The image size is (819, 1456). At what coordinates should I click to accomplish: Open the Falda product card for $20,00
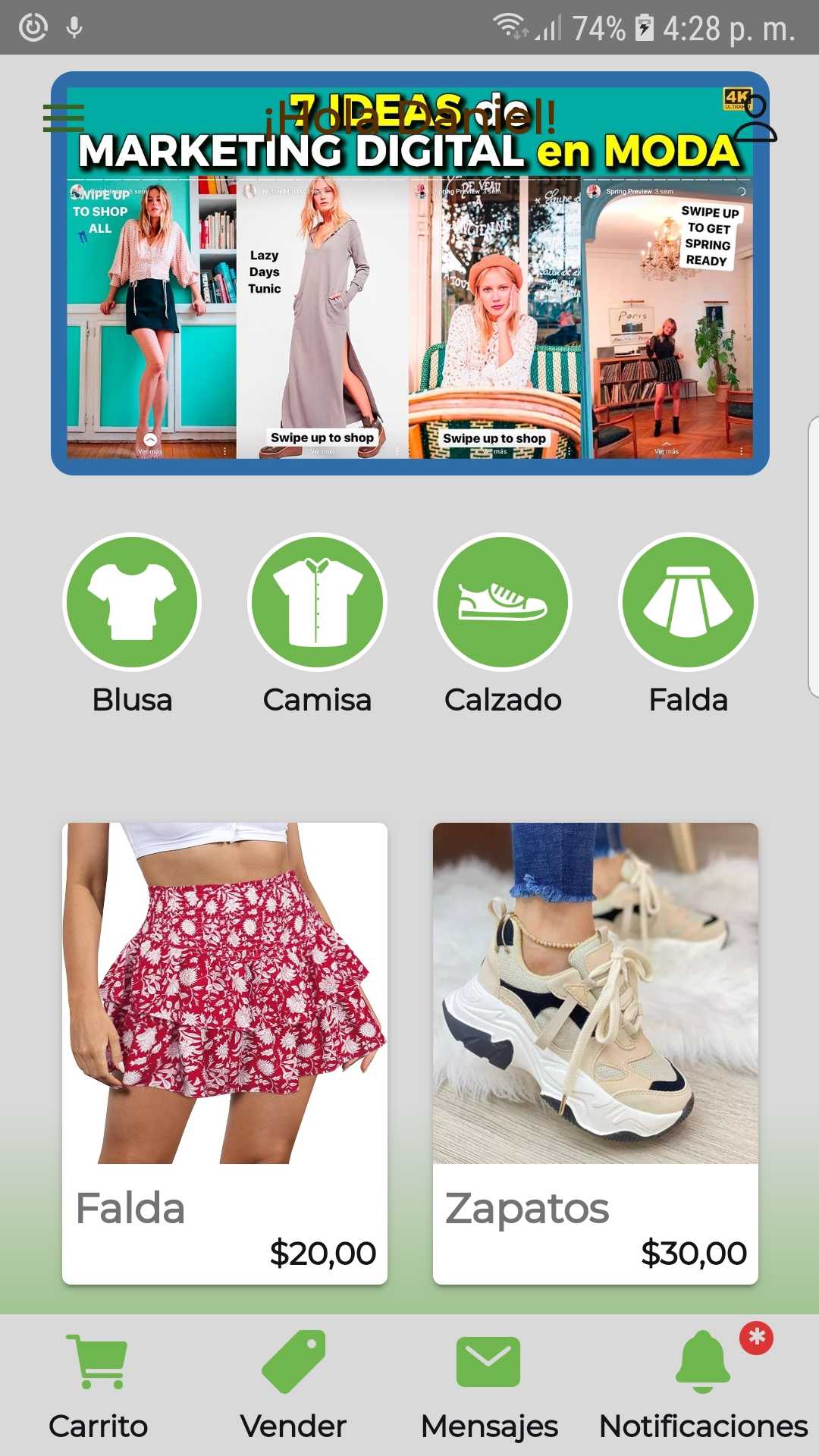click(224, 1053)
